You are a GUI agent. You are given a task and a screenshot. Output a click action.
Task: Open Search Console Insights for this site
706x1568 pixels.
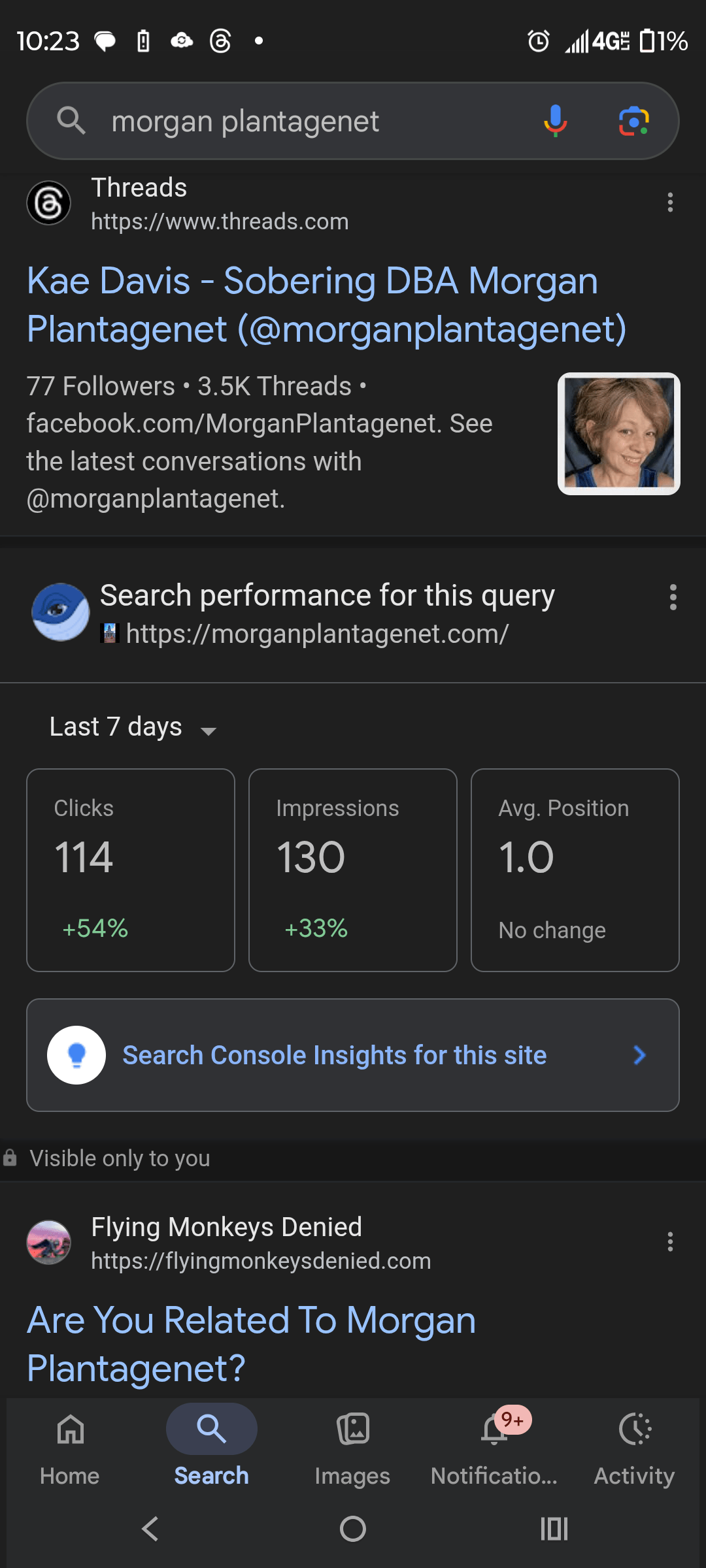pos(353,1055)
